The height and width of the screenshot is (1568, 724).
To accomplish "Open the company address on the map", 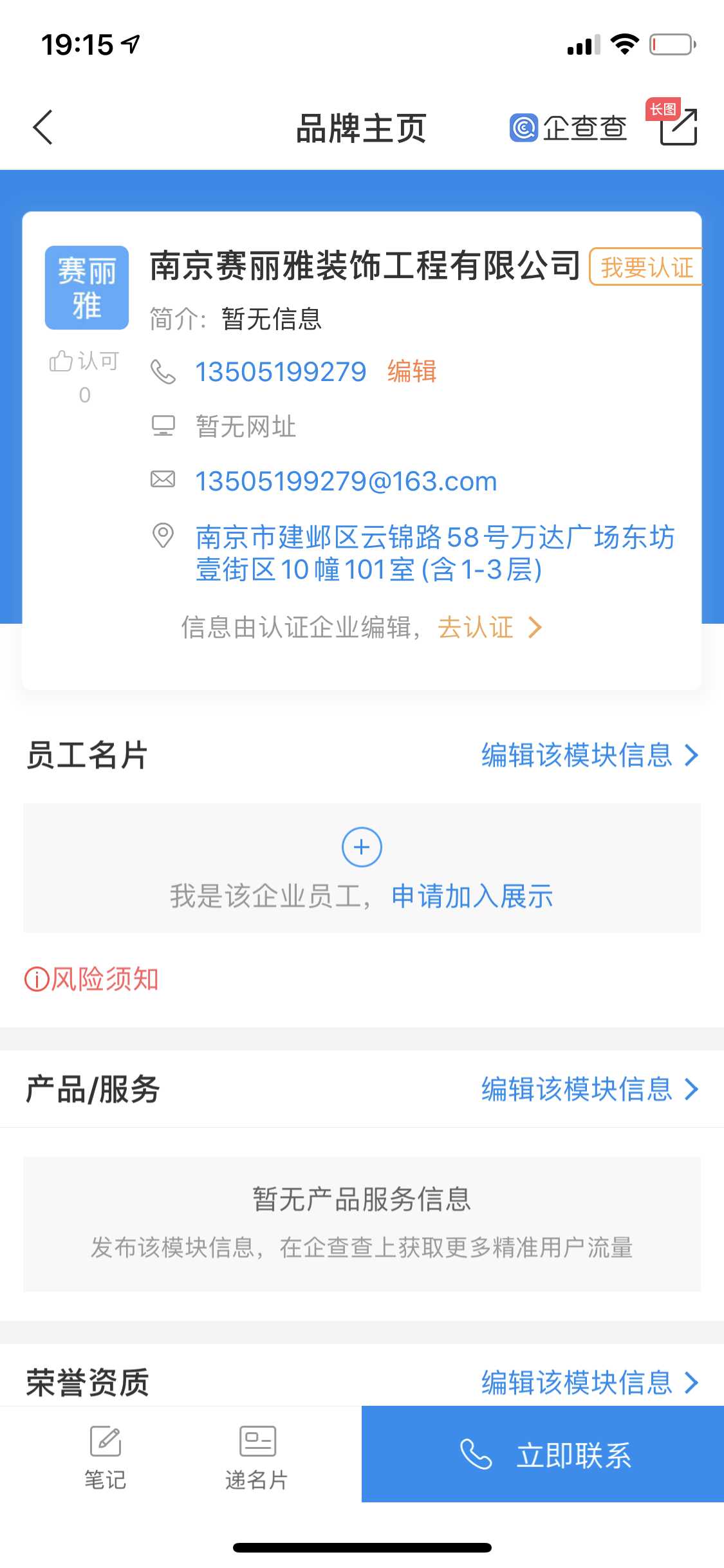I will point(434,553).
